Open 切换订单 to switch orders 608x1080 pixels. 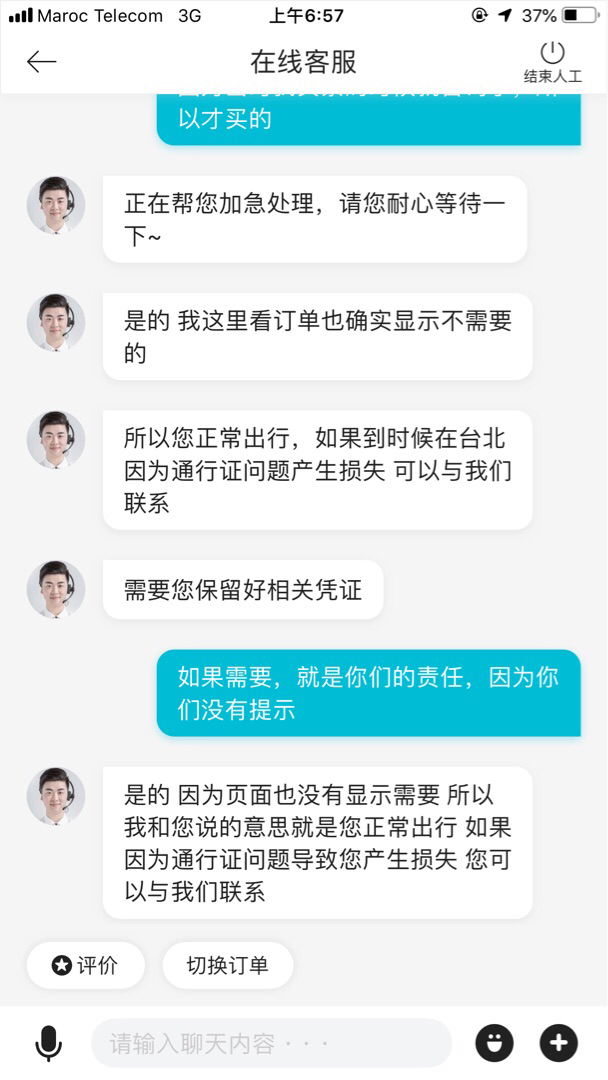(227, 965)
